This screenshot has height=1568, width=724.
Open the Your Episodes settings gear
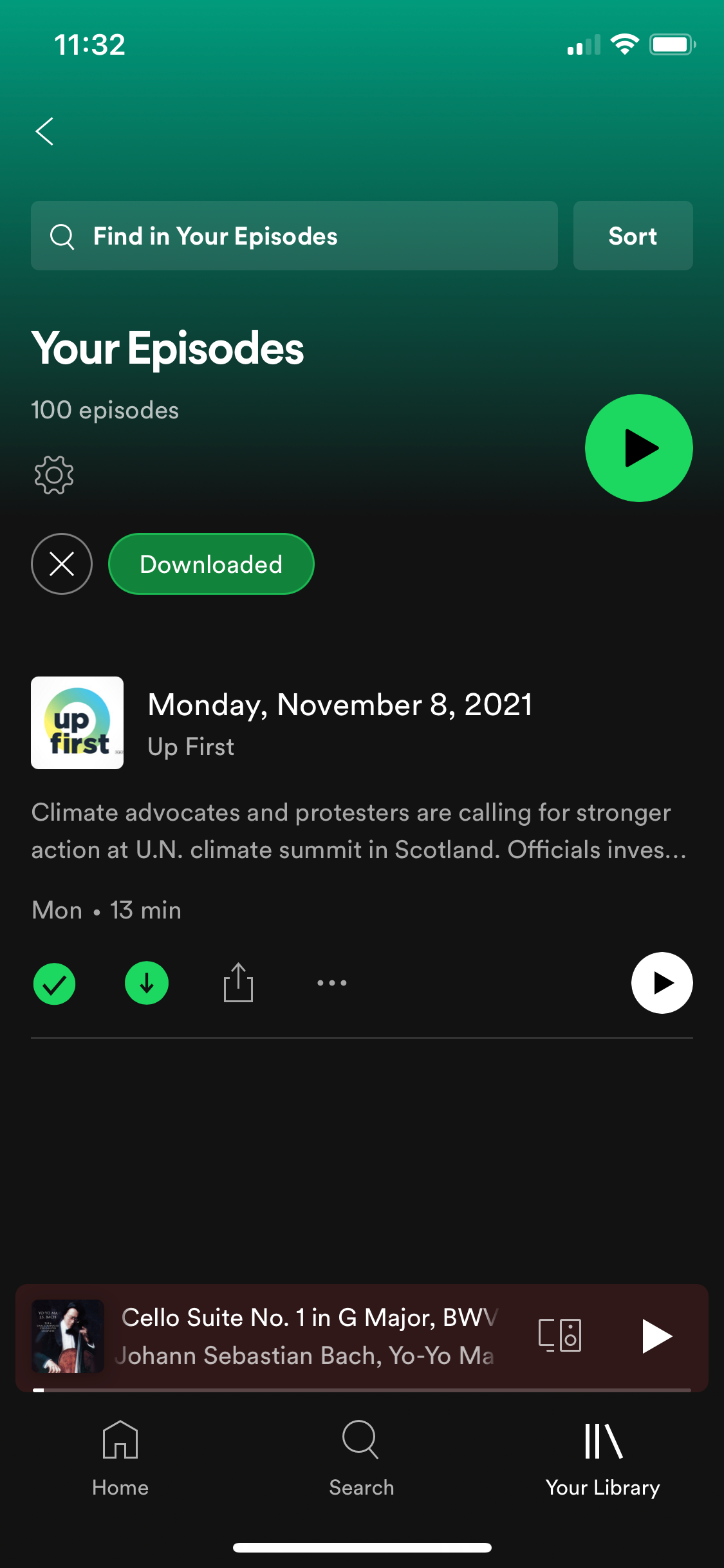54,474
